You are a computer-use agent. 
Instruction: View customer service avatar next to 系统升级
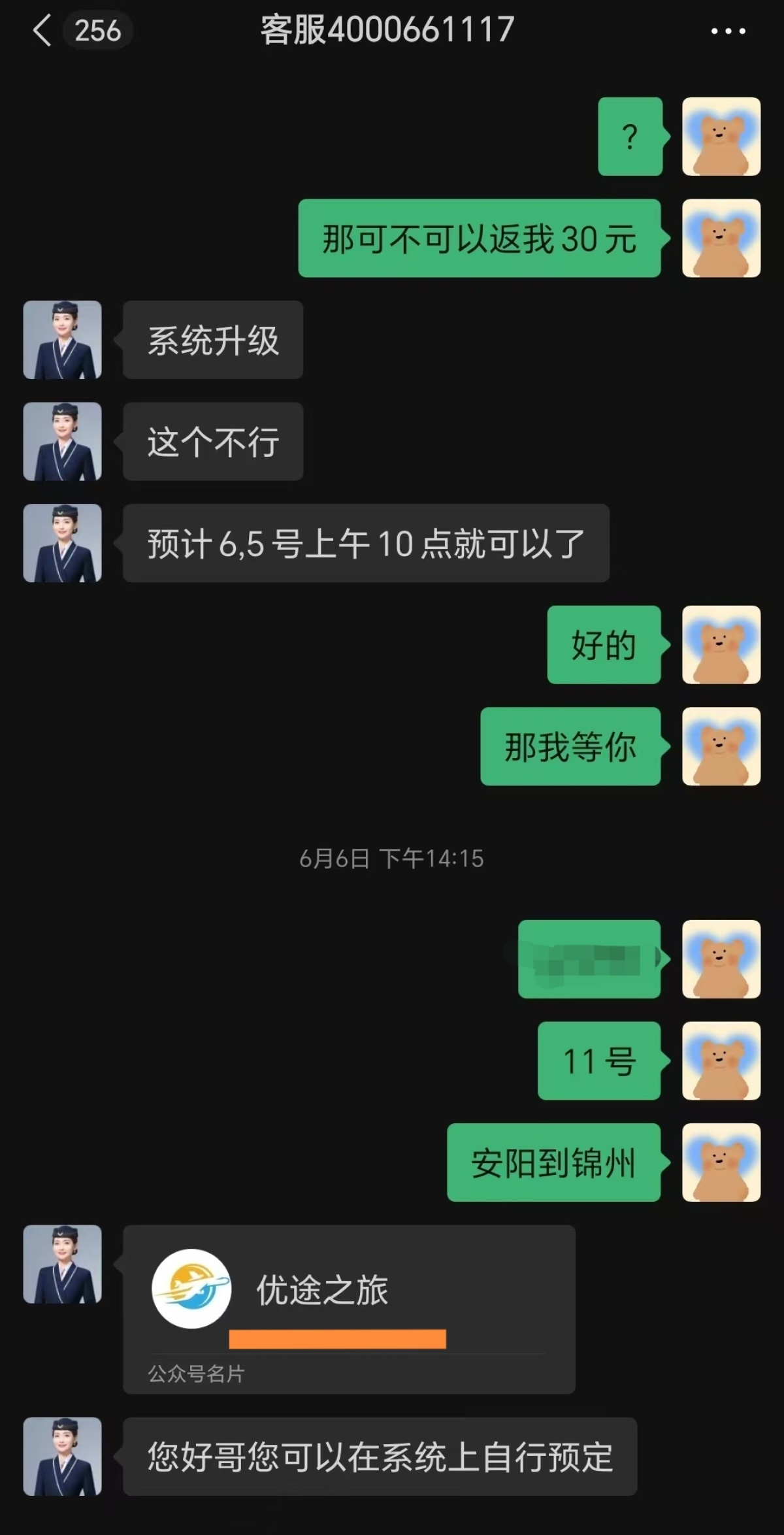click(62, 340)
